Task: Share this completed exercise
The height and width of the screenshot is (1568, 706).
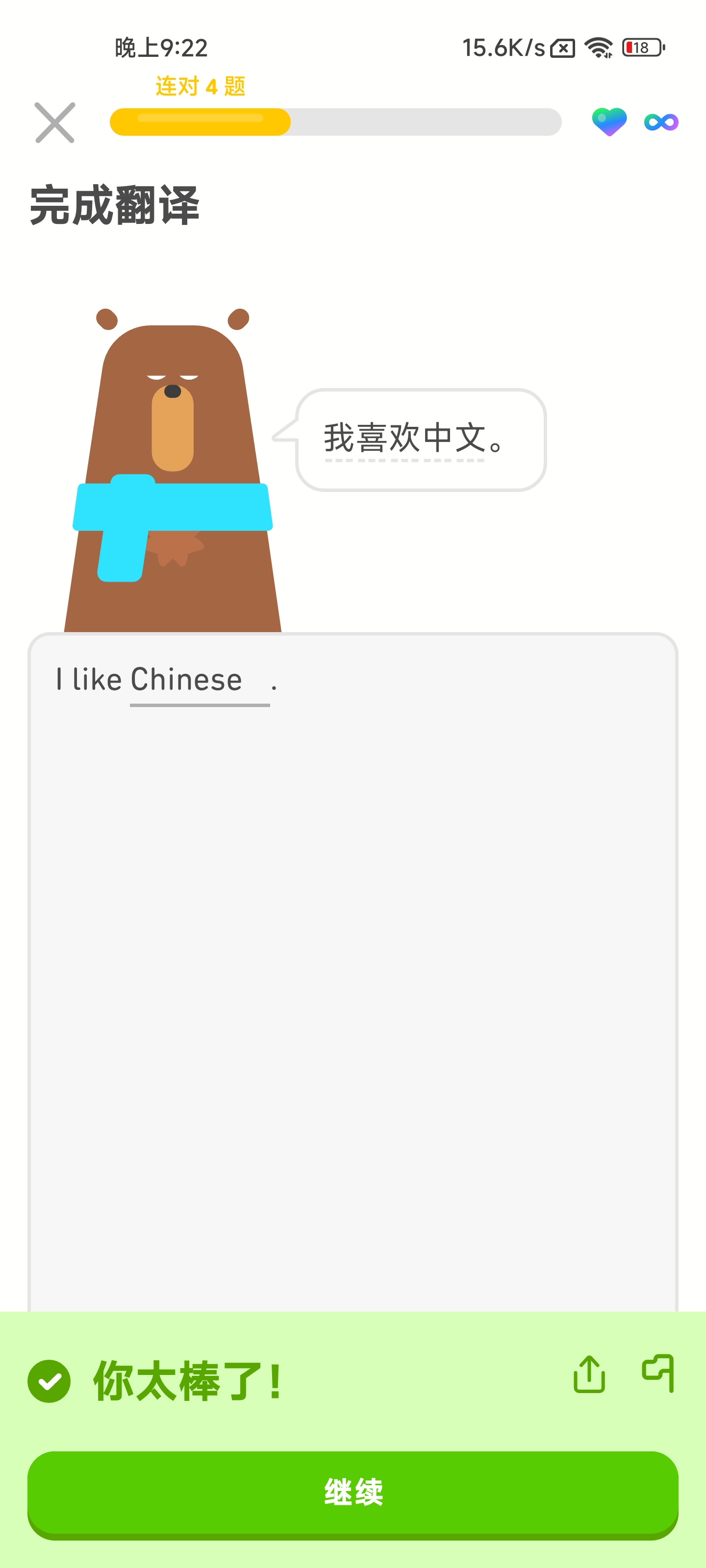Action: click(x=589, y=1374)
